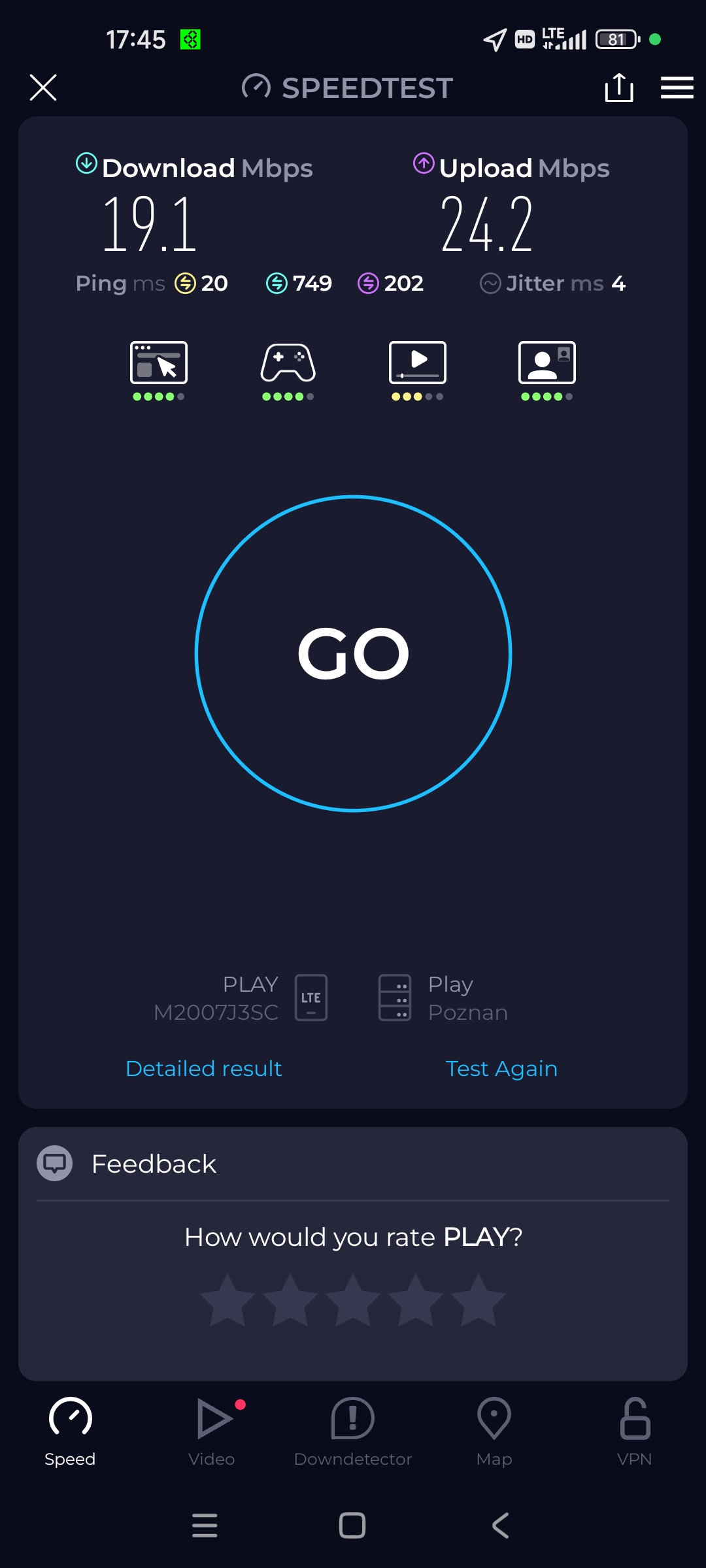Viewport: 706px width, 1568px height.
Task: Switch to the Video tab
Action: (212, 1432)
